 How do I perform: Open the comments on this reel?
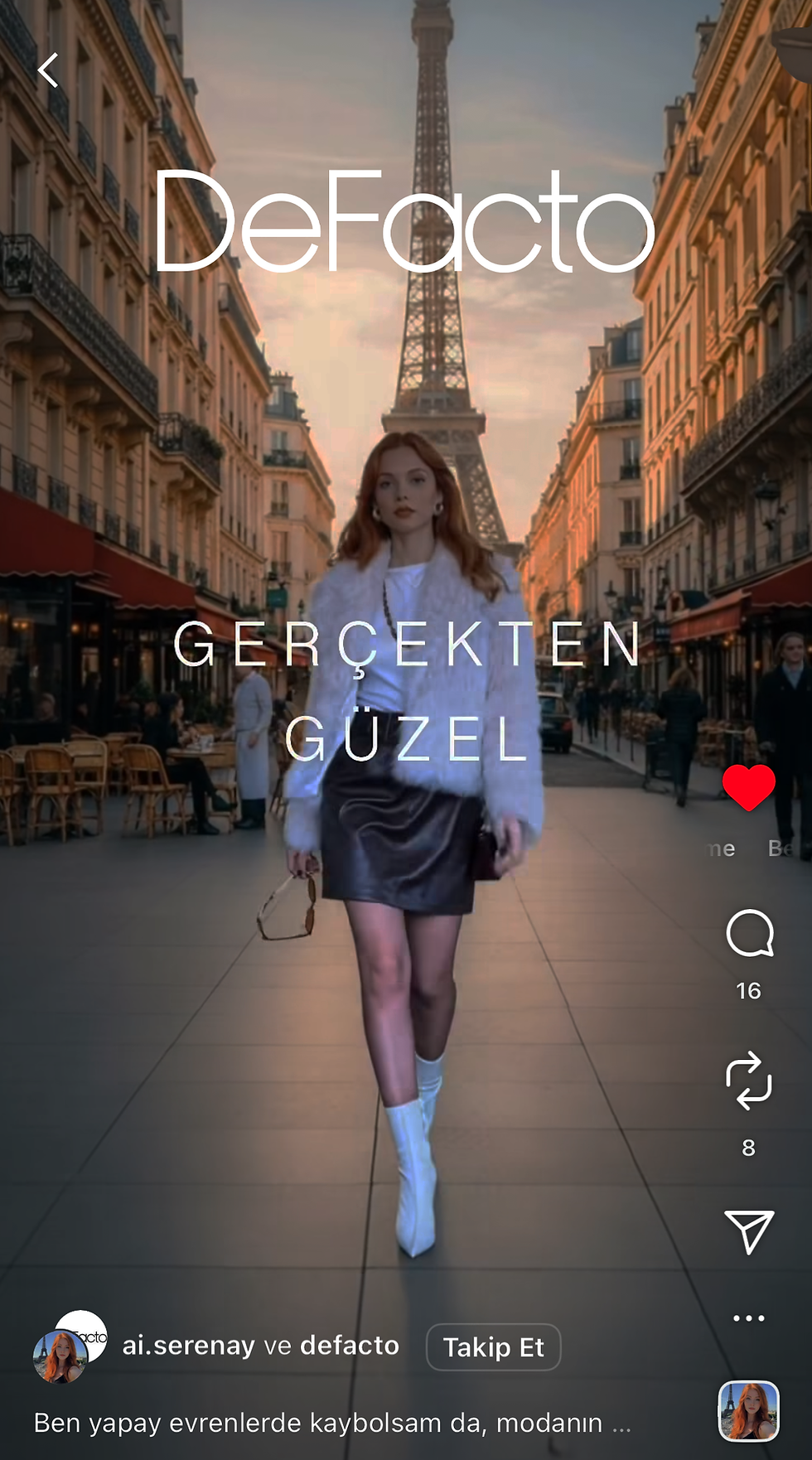coord(749,934)
